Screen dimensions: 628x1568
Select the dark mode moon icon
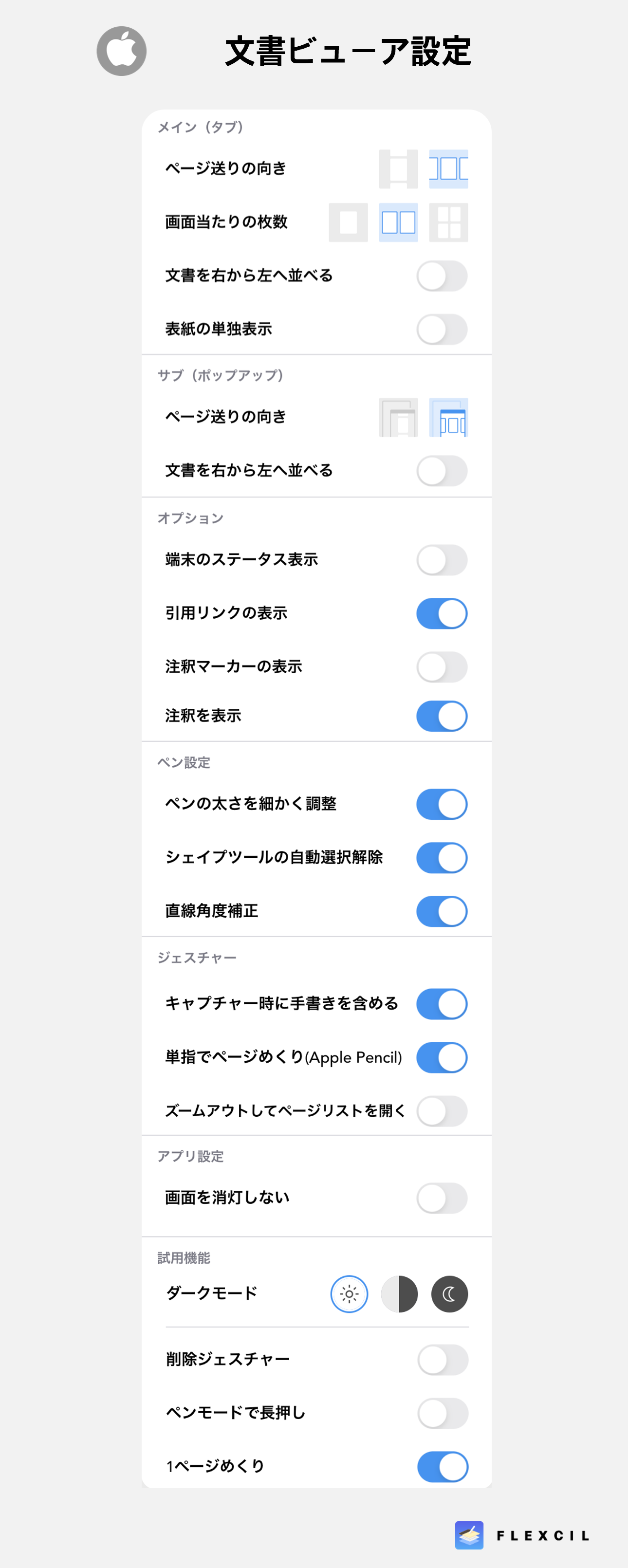click(x=449, y=1295)
